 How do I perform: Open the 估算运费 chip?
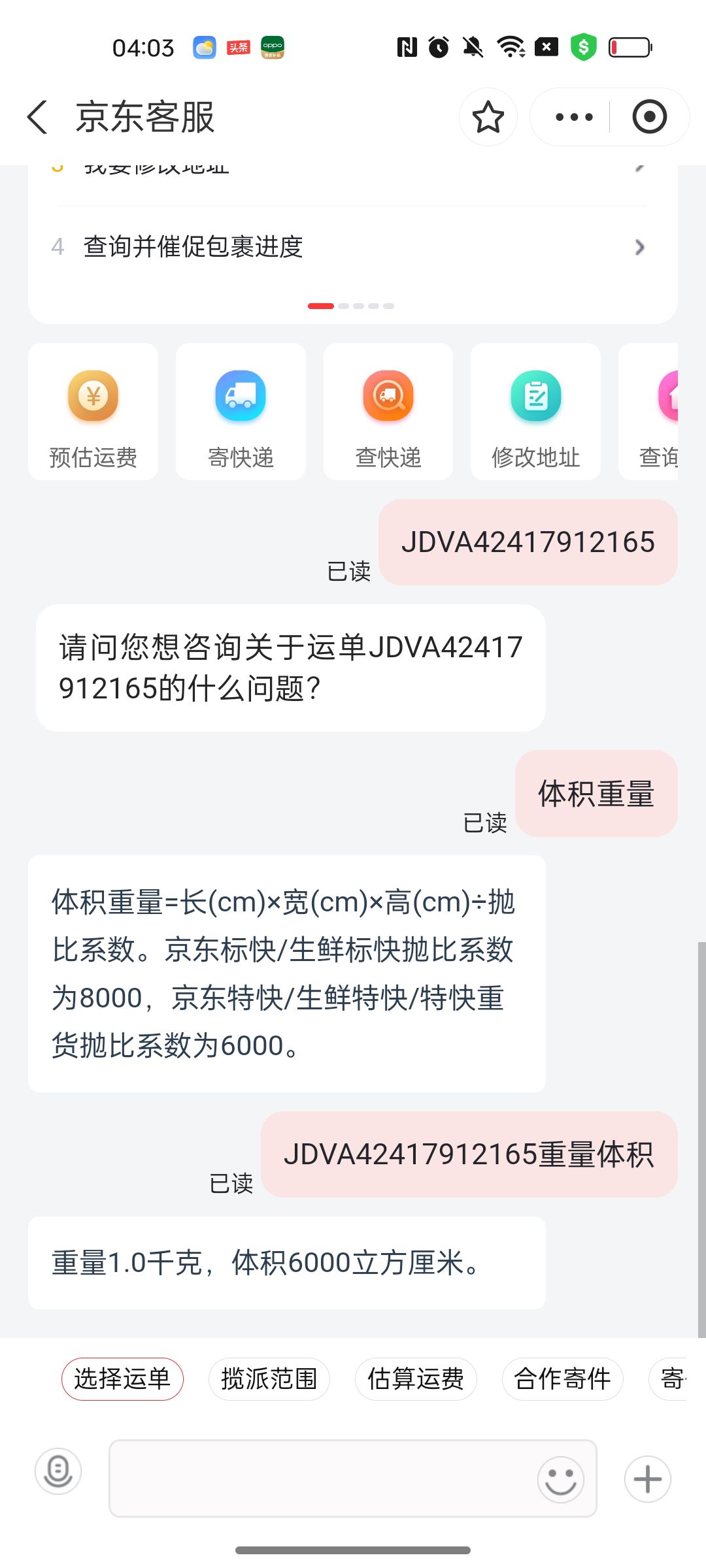coord(416,1379)
